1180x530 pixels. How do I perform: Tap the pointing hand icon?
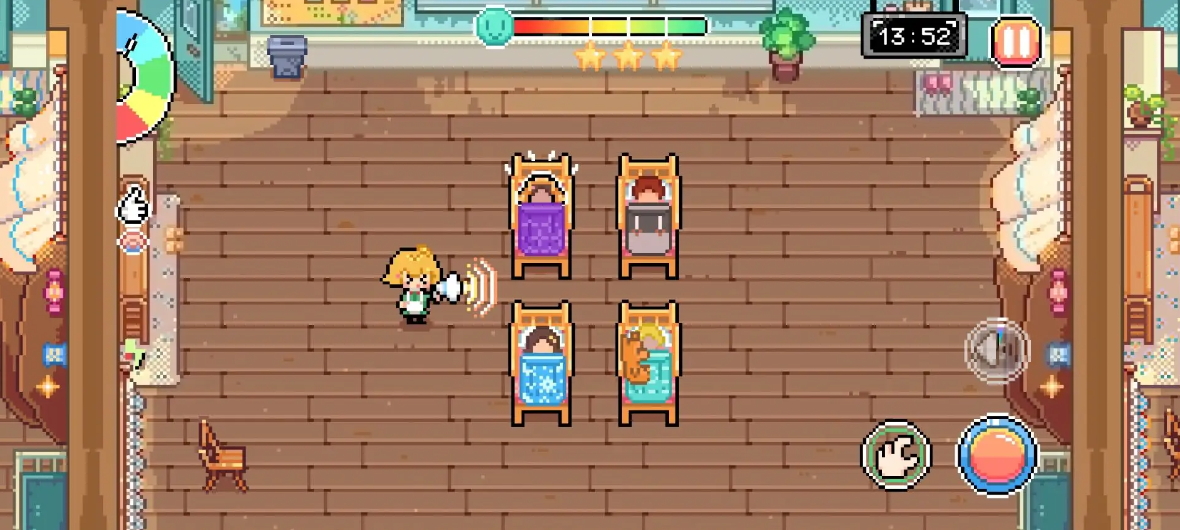[132, 207]
